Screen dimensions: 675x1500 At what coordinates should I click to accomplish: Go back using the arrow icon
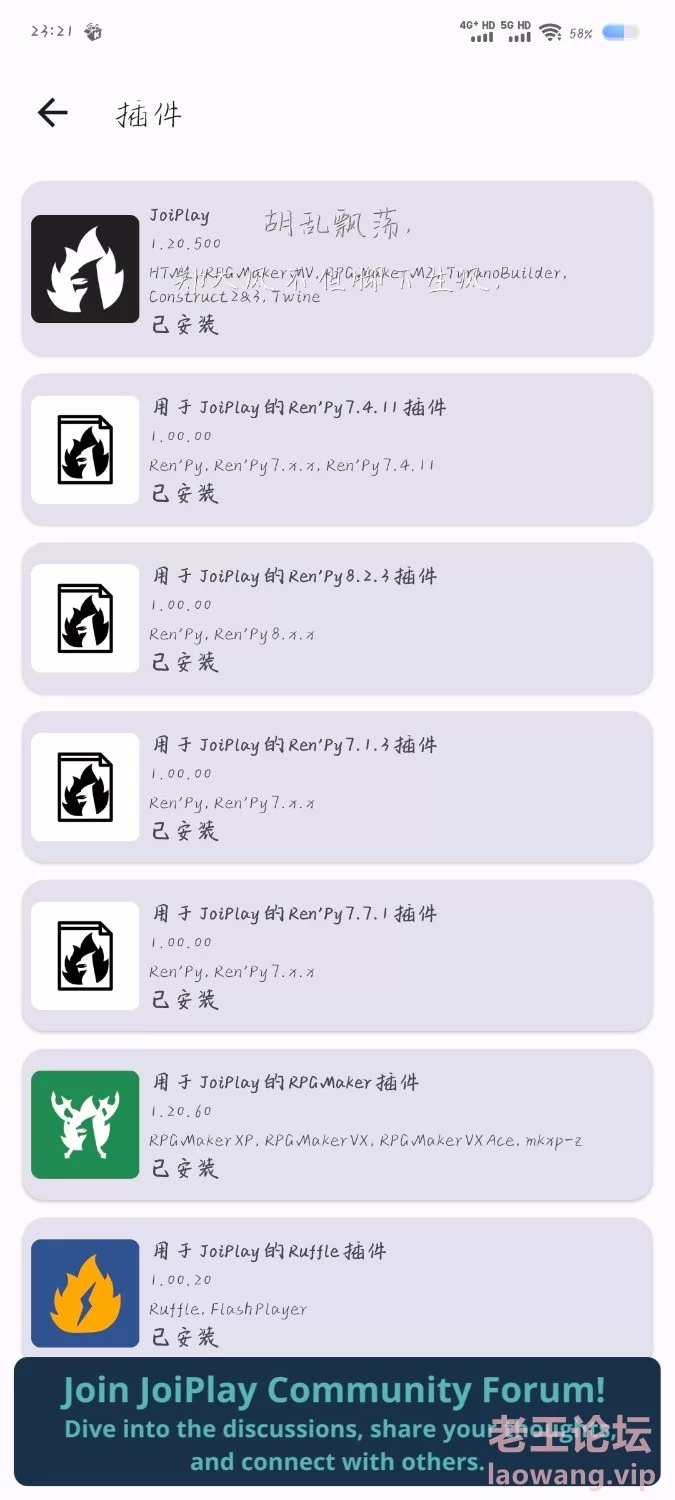[x=52, y=113]
